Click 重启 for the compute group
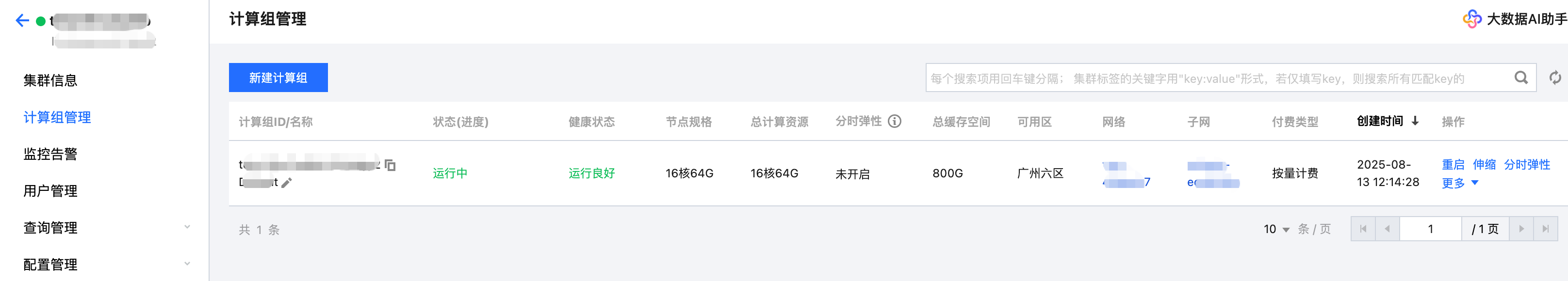The height and width of the screenshot is (281, 1568). click(1453, 164)
